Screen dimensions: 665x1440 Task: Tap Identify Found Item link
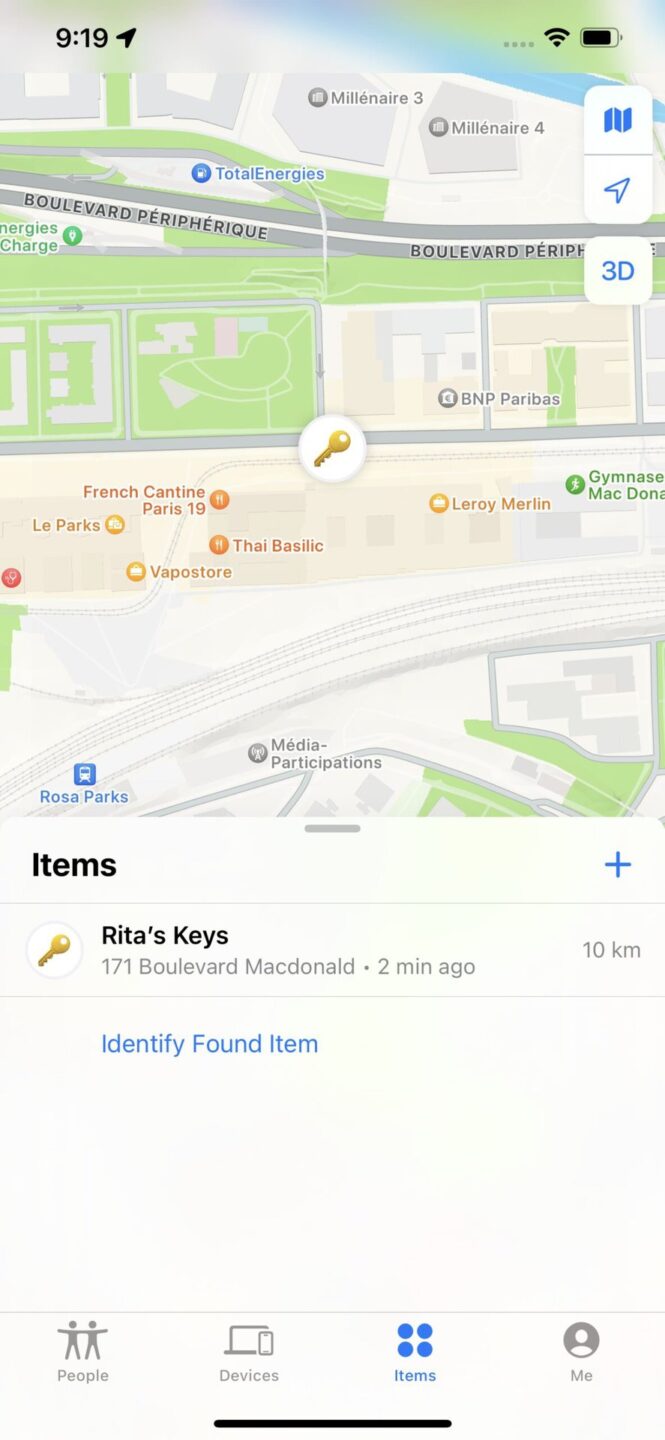(x=209, y=1043)
